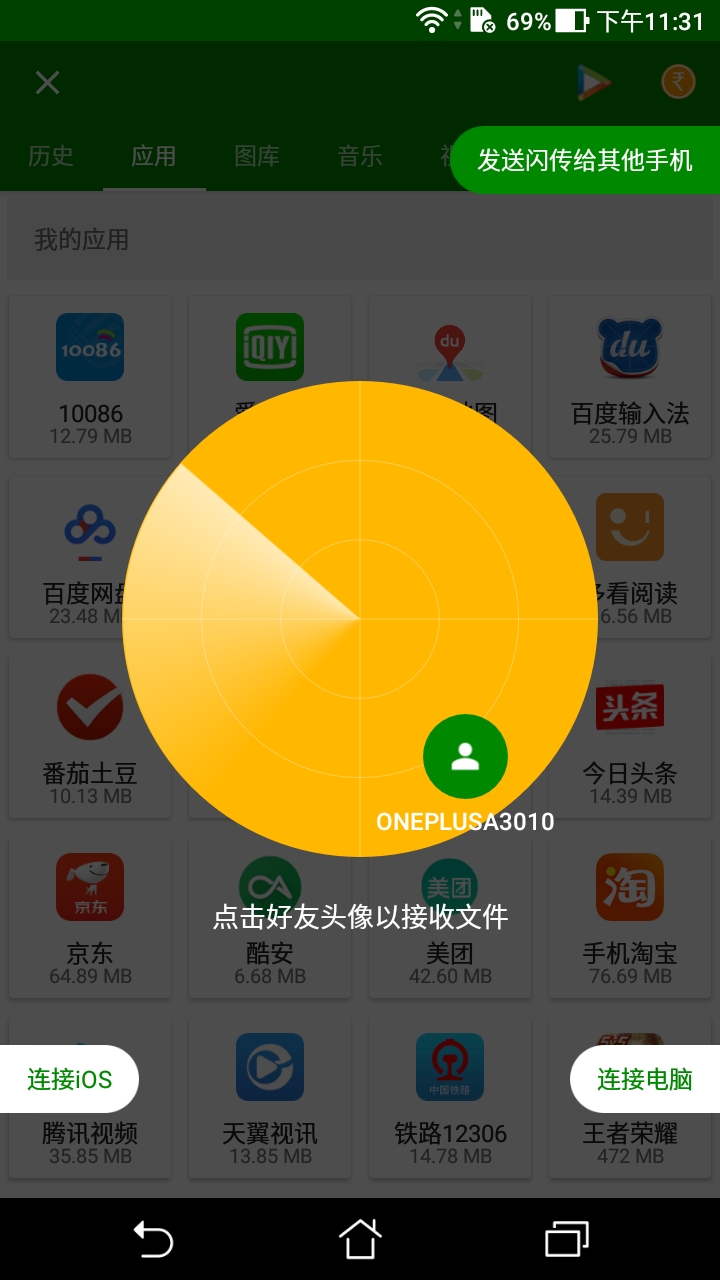
Task: Select the 酷安 app icon
Action: pyautogui.click(x=270, y=887)
